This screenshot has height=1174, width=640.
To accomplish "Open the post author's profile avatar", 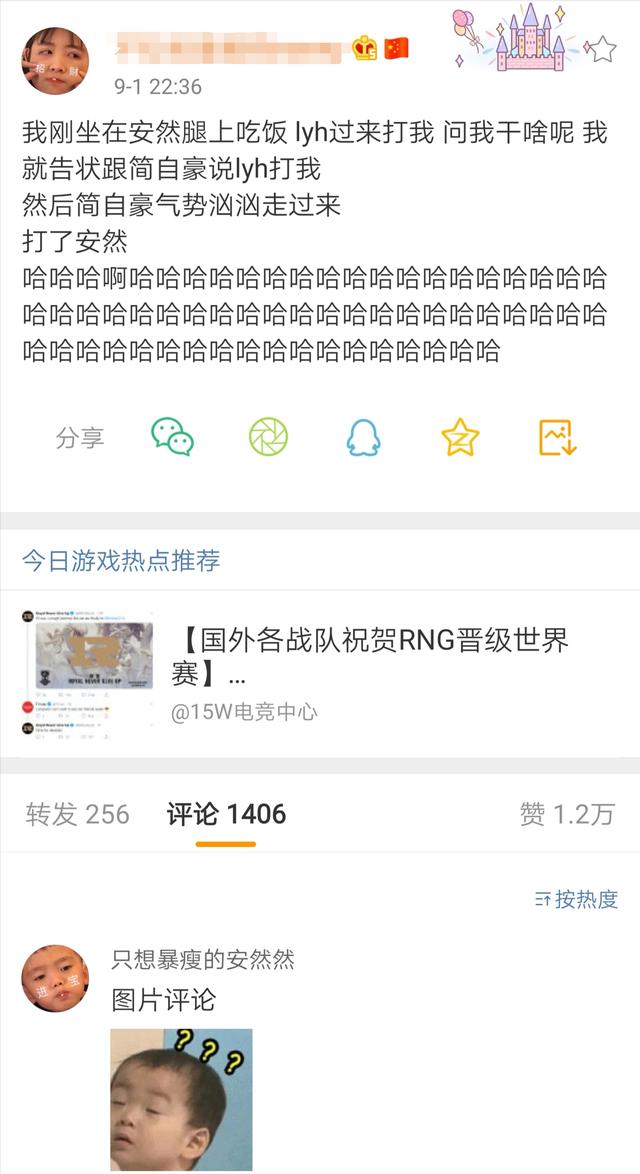I will coord(55,61).
